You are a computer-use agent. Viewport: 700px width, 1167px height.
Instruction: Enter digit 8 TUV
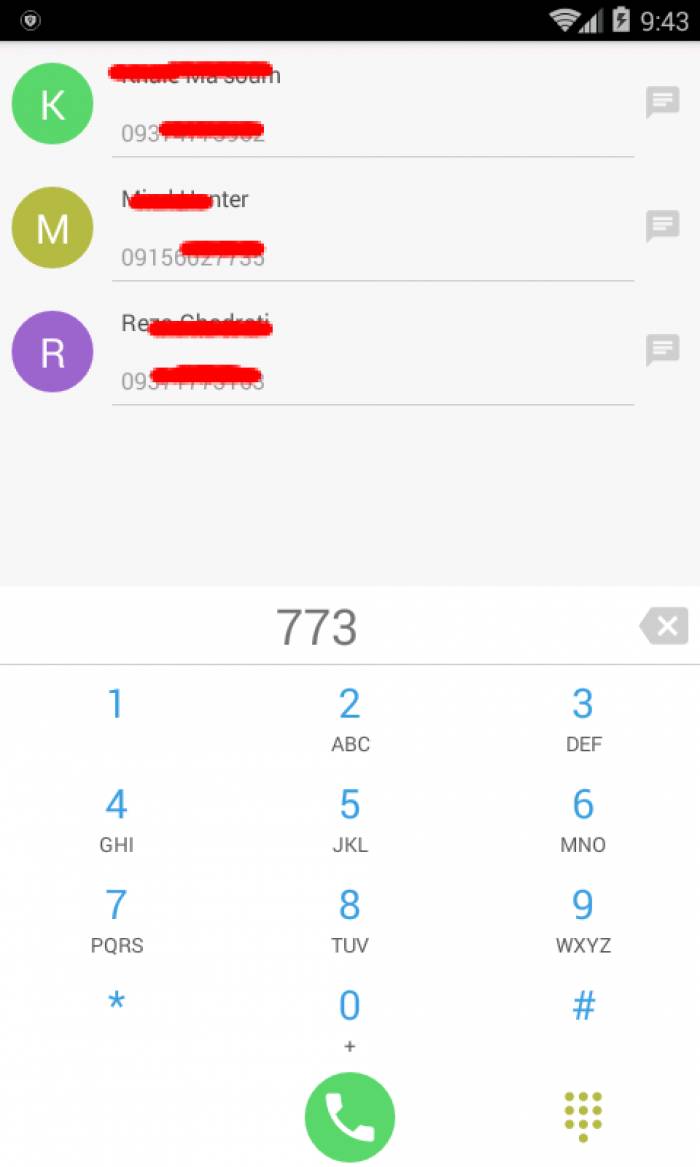click(350, 919)
